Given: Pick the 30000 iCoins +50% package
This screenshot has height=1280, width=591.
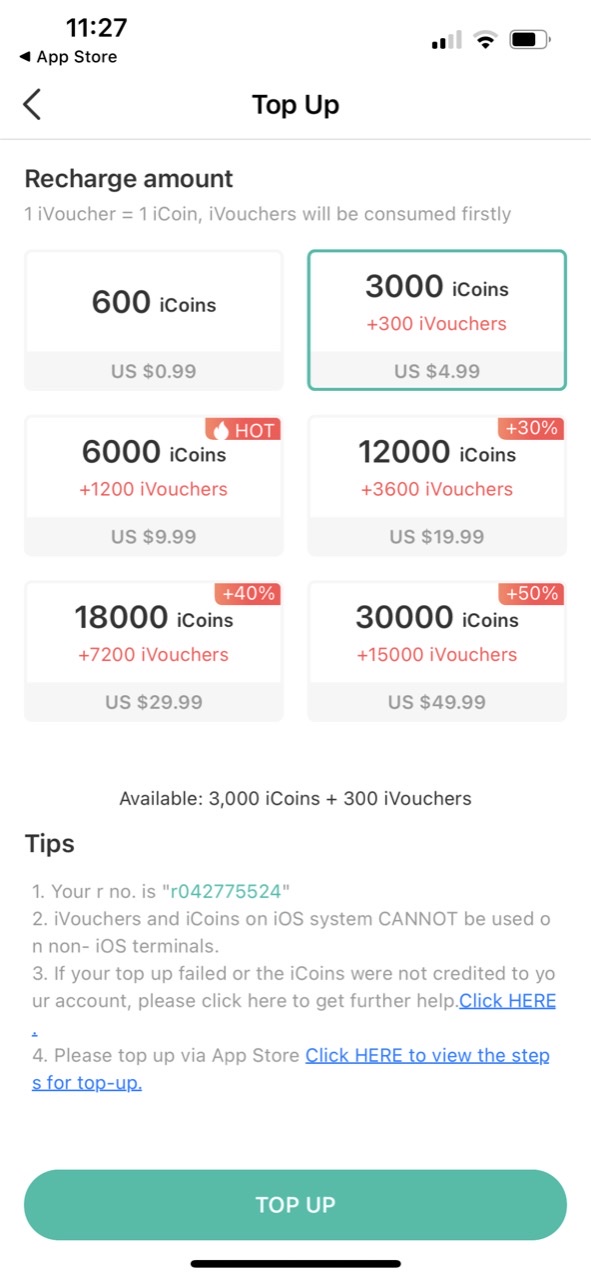Looking at the screenshot, I should tap(437, 652).
